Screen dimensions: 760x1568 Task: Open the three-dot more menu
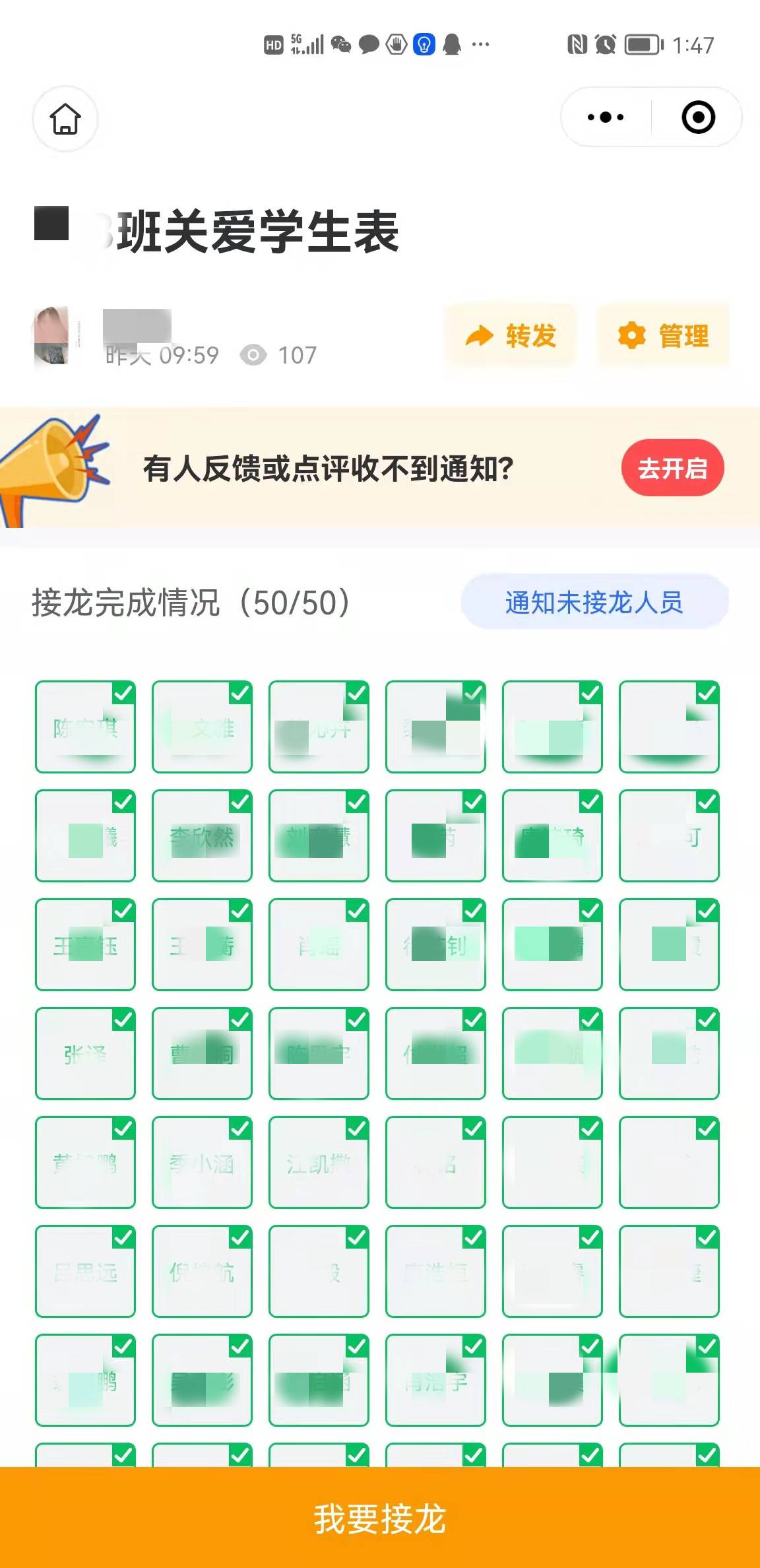606,117
